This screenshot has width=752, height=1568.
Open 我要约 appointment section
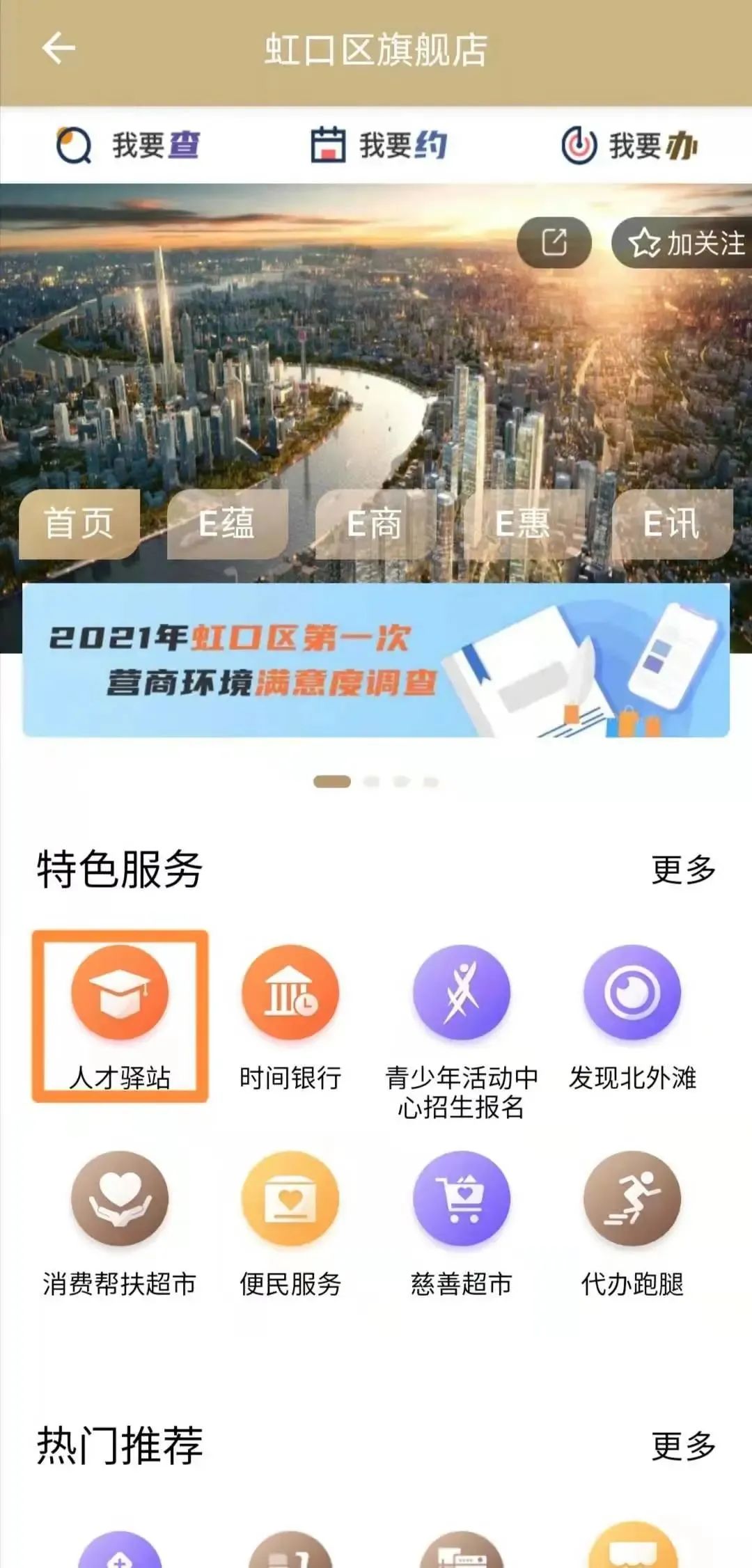(x=378, y=146)
